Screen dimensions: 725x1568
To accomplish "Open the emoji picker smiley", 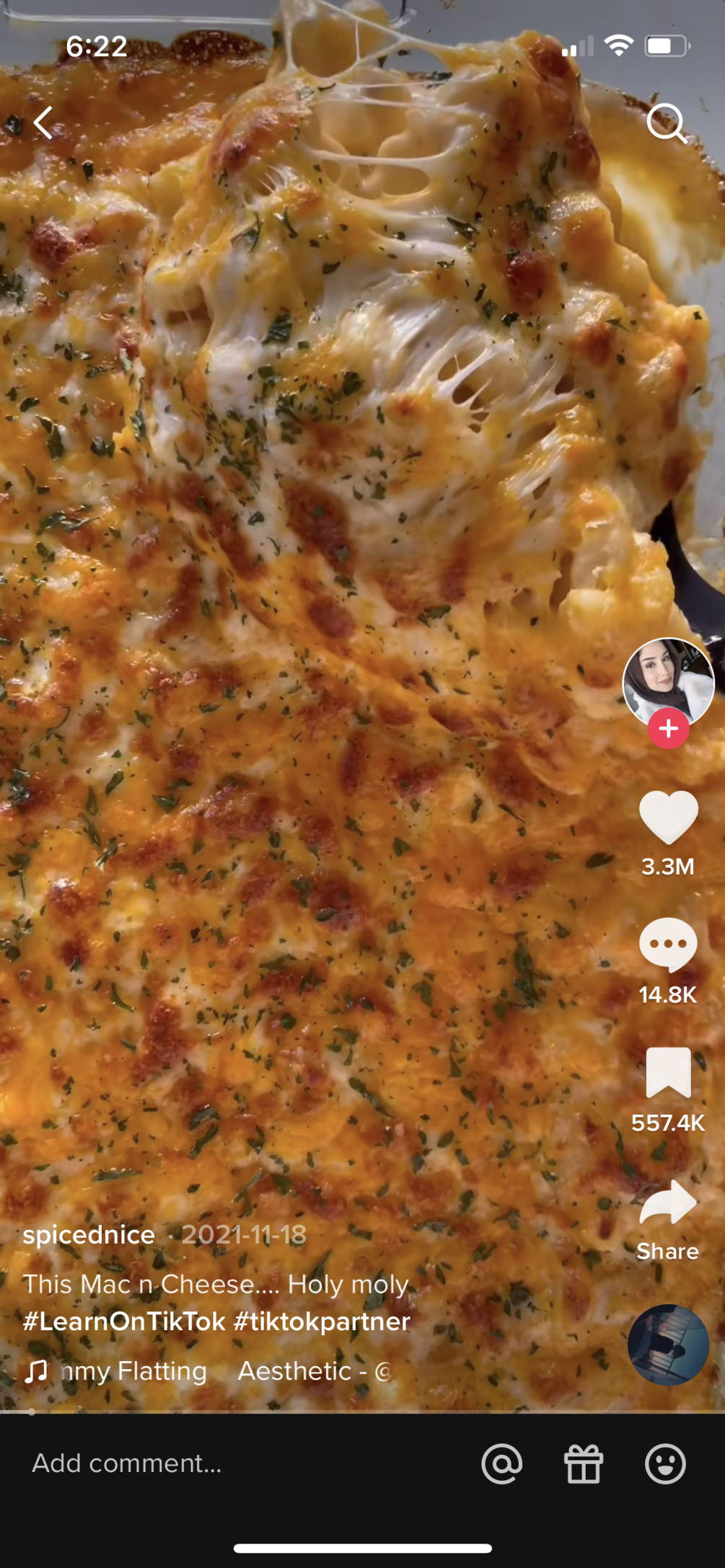I will (665, 1463).
